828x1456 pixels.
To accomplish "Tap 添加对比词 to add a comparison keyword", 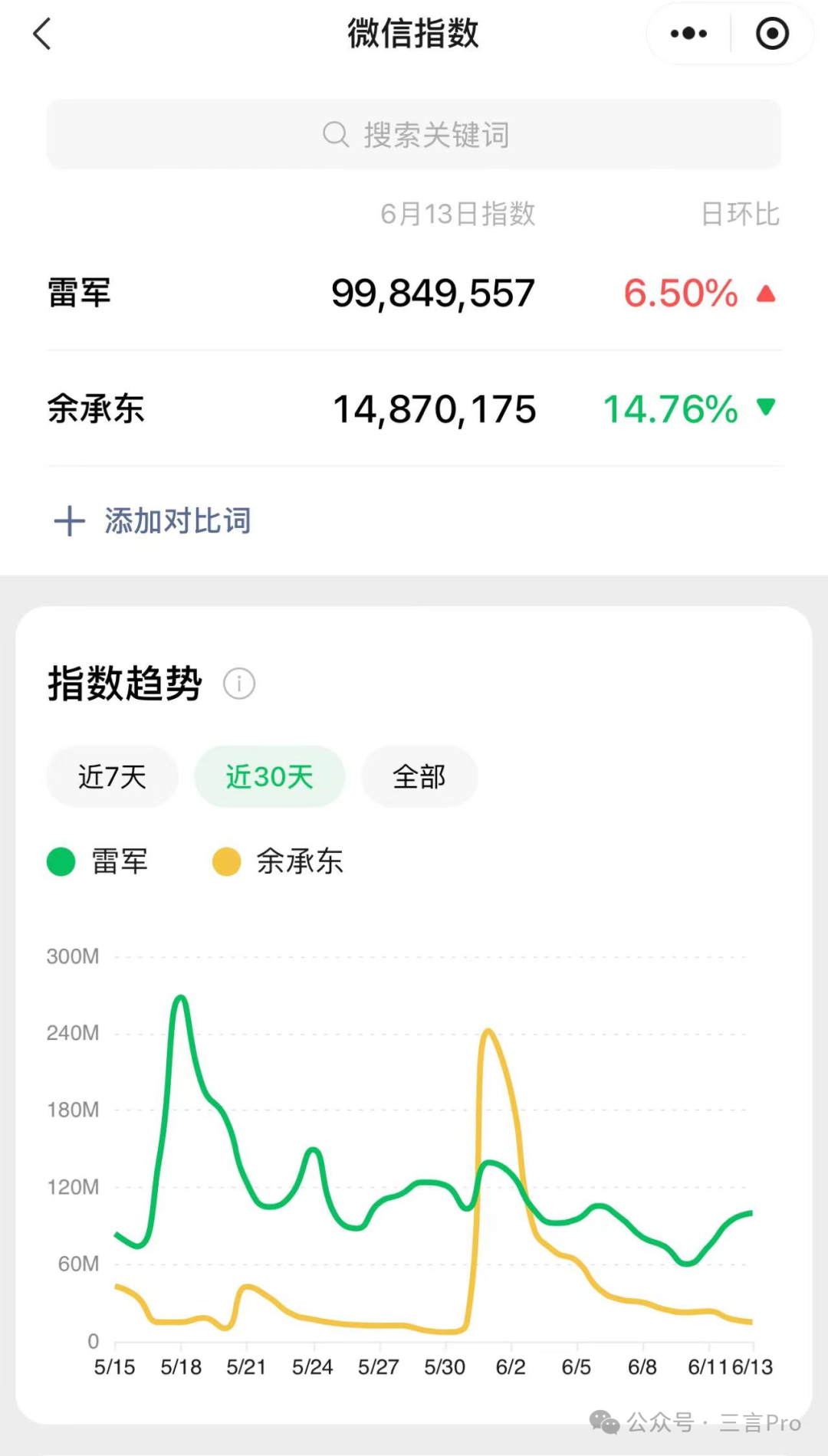I will [x=153, y=521].
